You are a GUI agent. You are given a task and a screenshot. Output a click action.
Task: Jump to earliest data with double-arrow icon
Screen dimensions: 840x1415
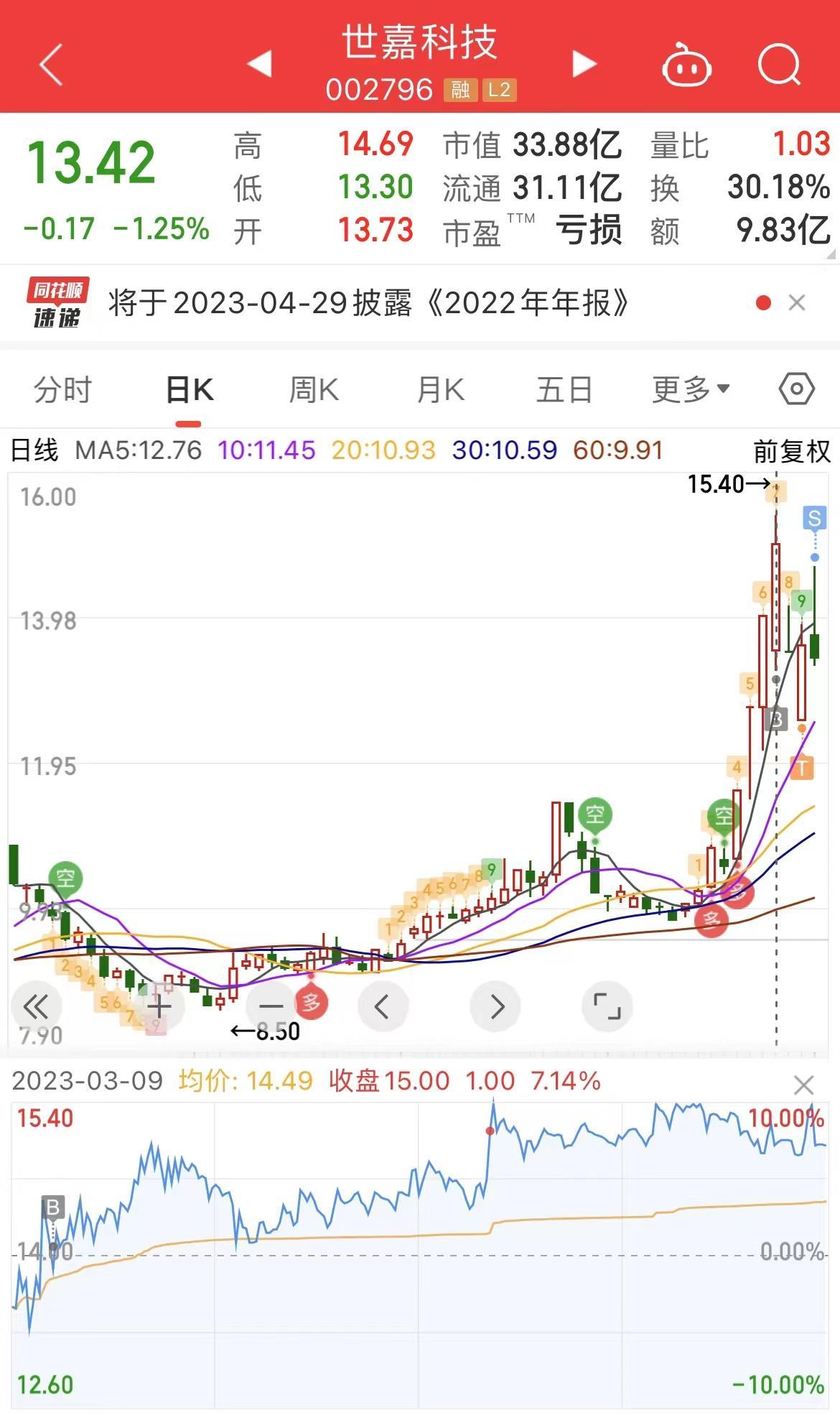tap(37, 1007)
